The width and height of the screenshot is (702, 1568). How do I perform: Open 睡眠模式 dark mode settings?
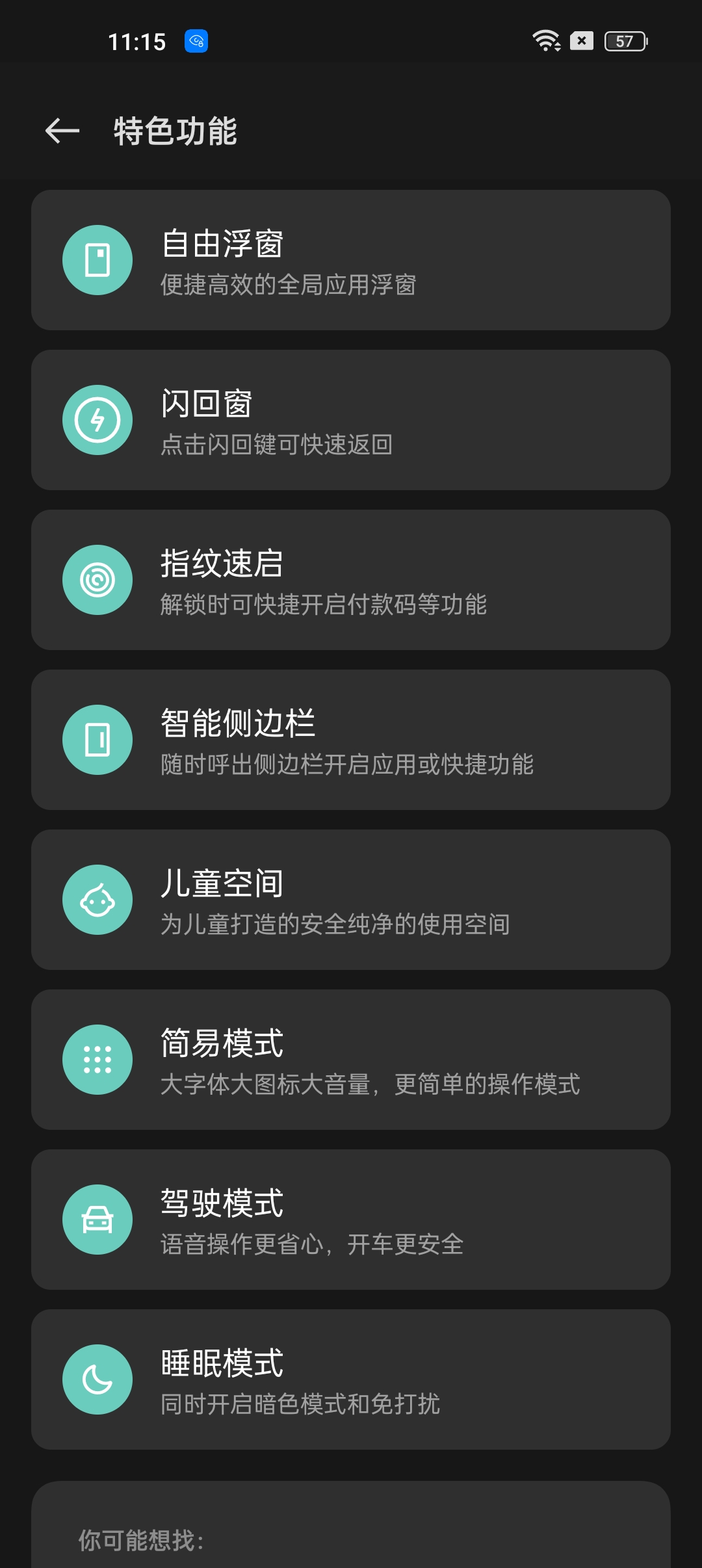pos(351,1379)
